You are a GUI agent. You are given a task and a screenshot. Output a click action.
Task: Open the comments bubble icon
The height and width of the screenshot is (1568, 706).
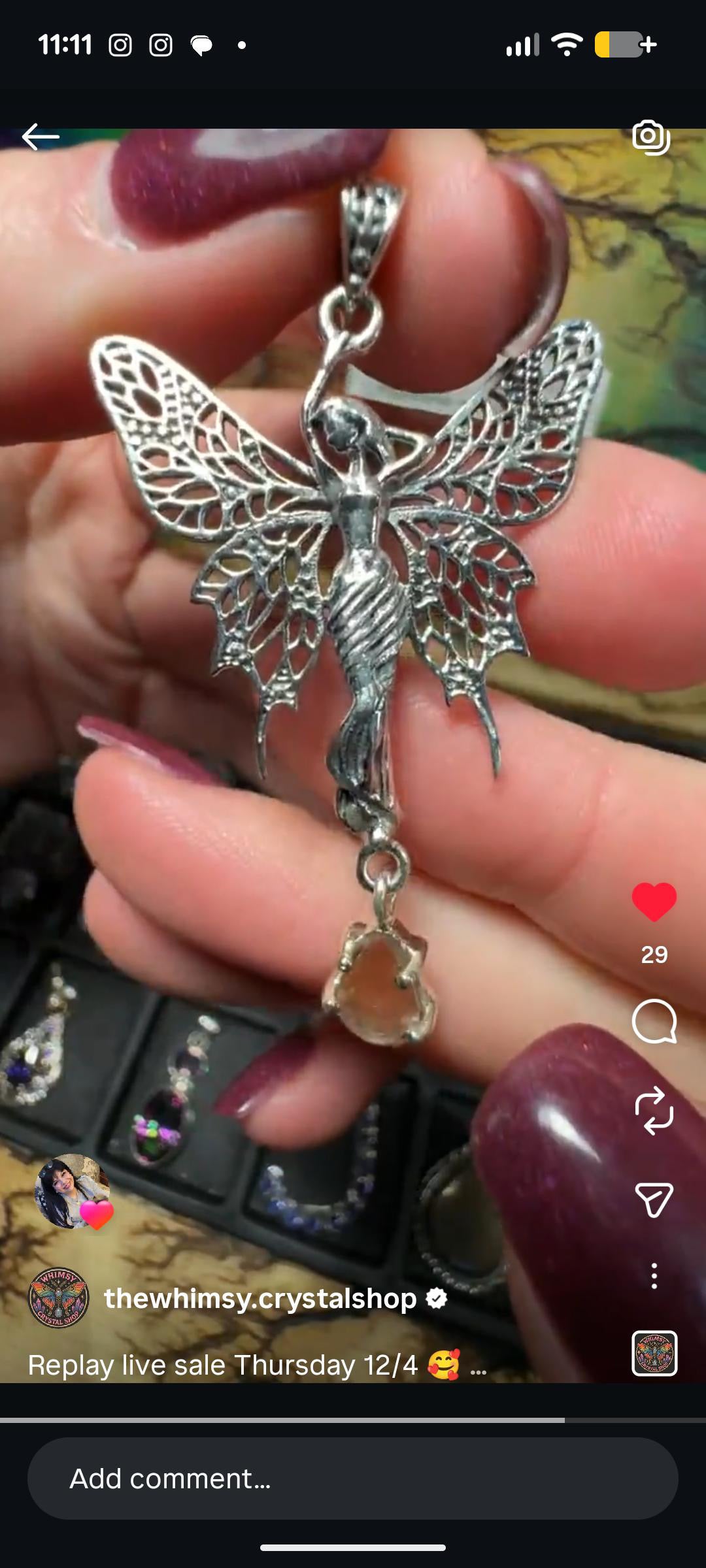[x=654, y=1021]
